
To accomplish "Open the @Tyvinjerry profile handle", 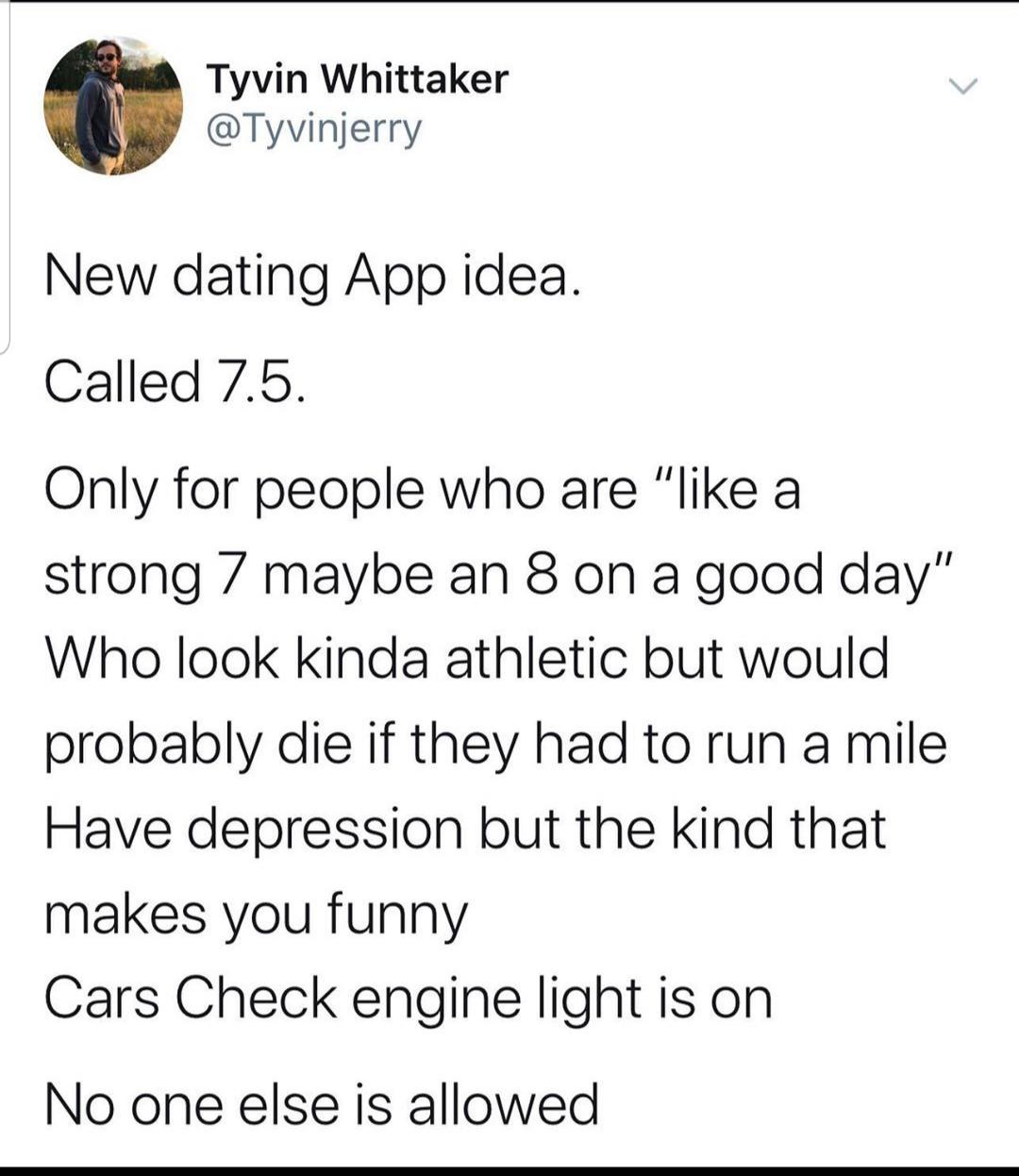I will pos(314,130).
